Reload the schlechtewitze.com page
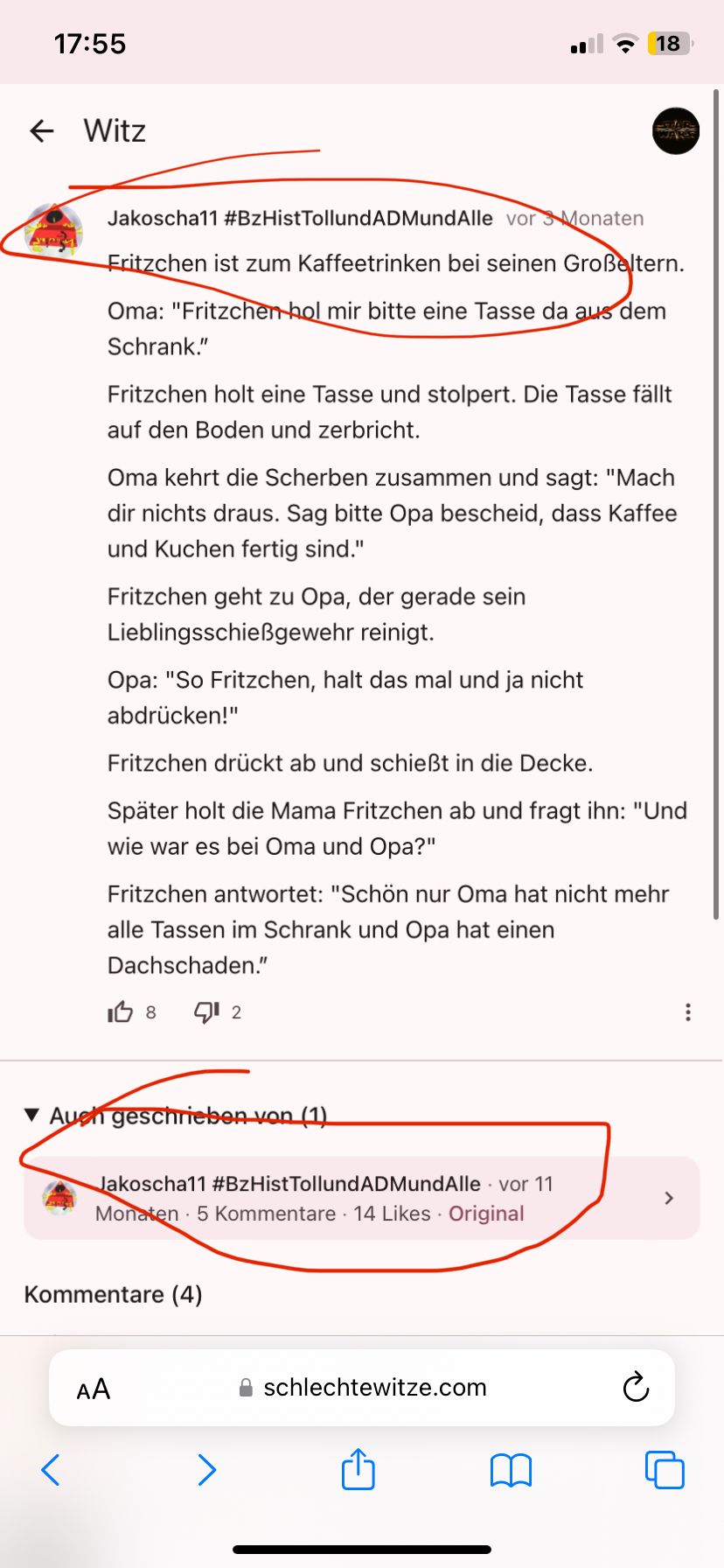724x1568 pixels. [x=636, y=1387]
